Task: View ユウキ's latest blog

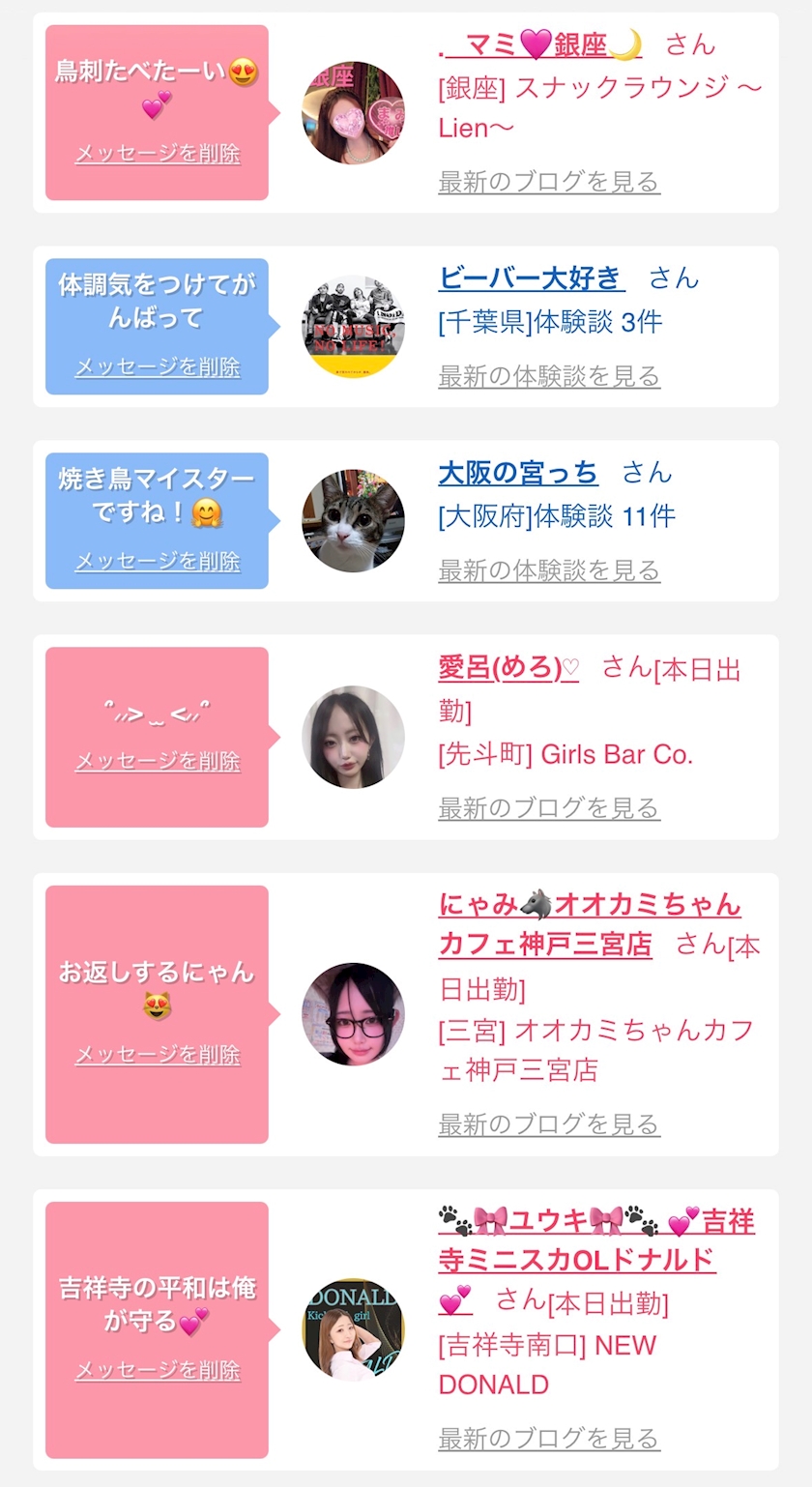Action: click(x=549, y=1439)
